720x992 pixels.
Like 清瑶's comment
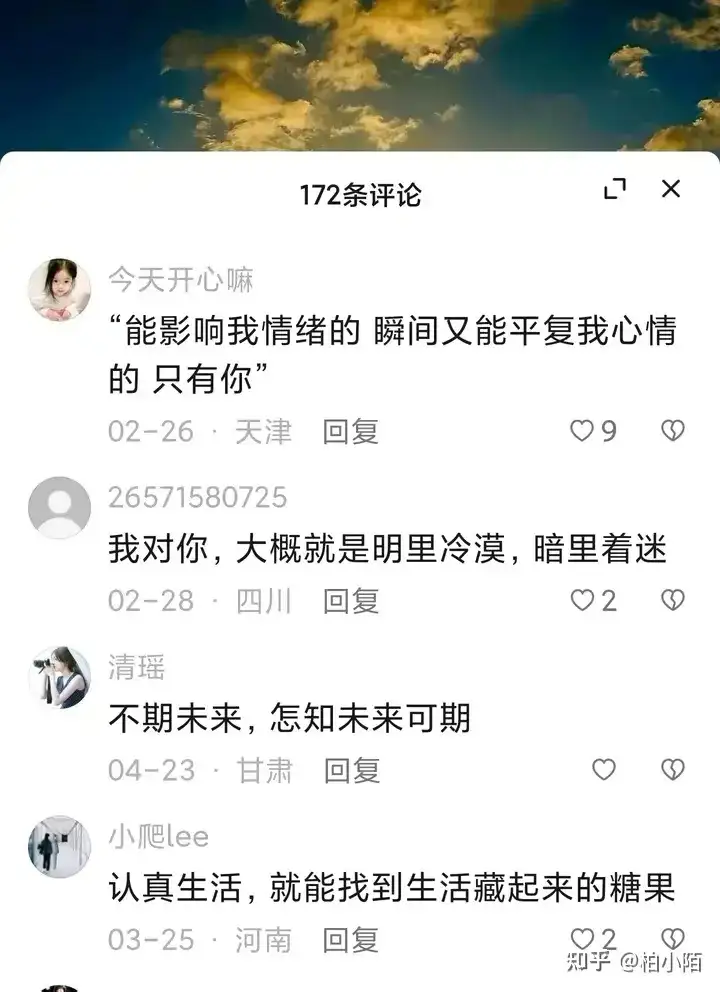pyautogui.click(x=604, y=769)
